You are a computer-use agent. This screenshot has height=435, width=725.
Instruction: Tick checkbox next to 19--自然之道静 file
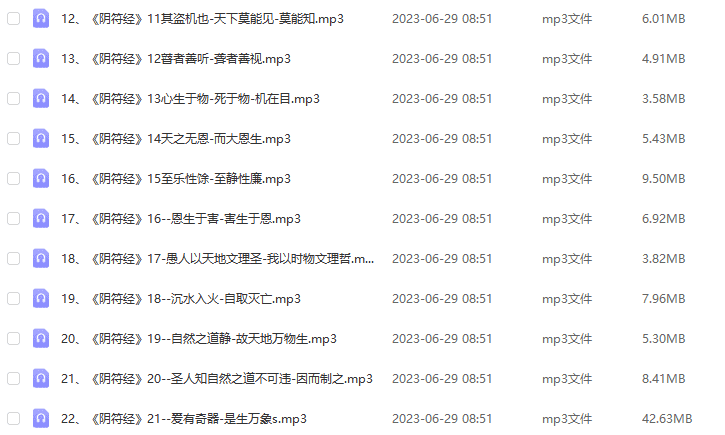14,339
